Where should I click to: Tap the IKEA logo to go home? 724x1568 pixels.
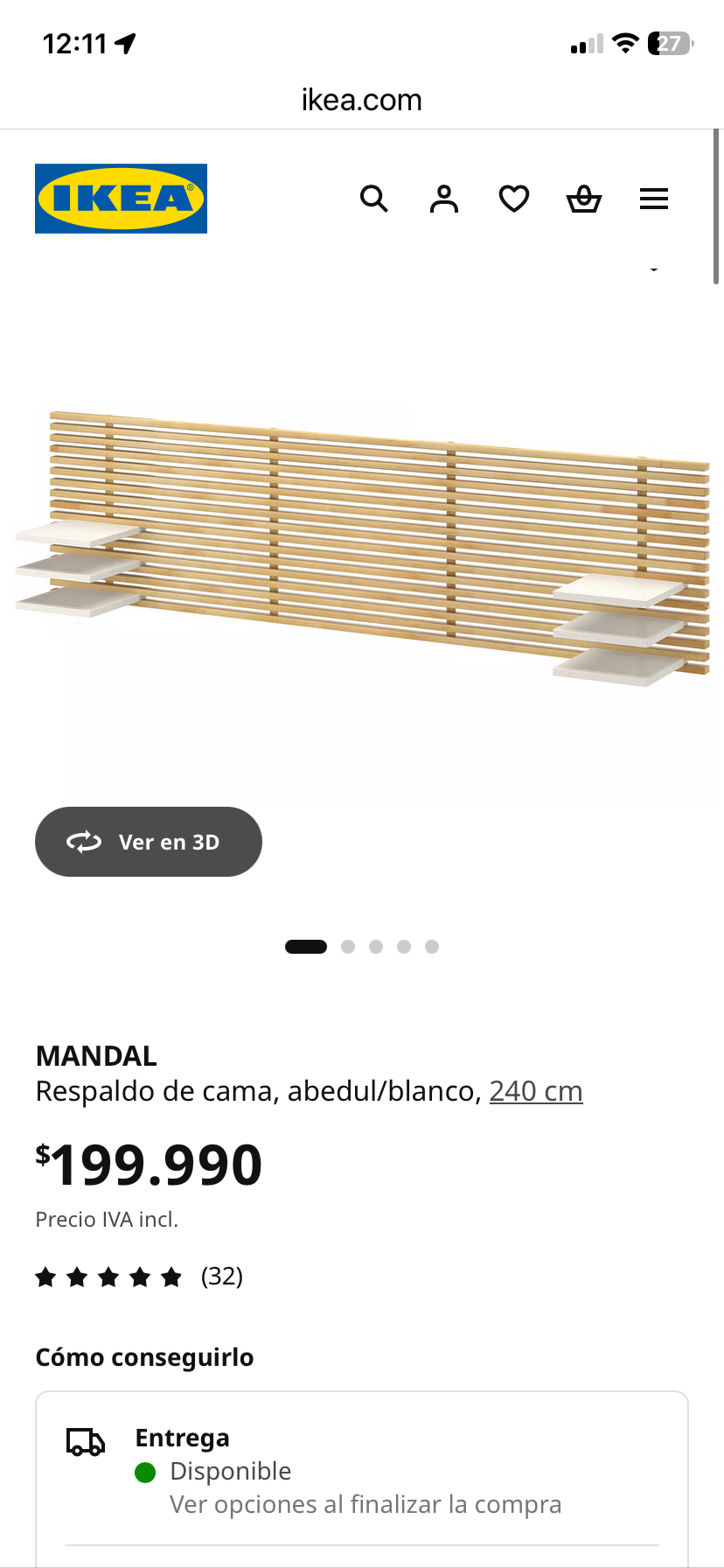pos(121,197)
